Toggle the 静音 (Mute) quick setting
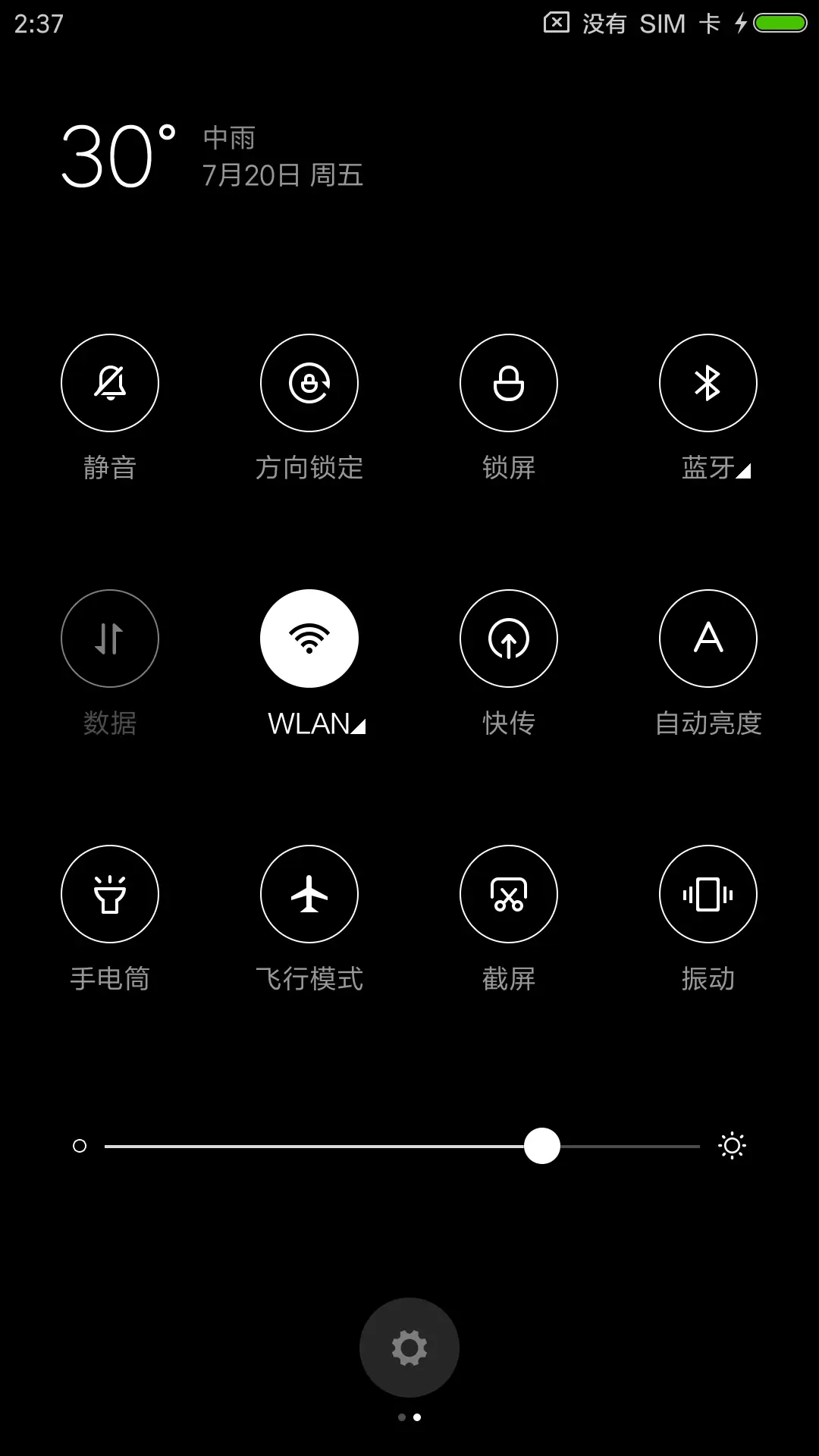 [110, 383]
